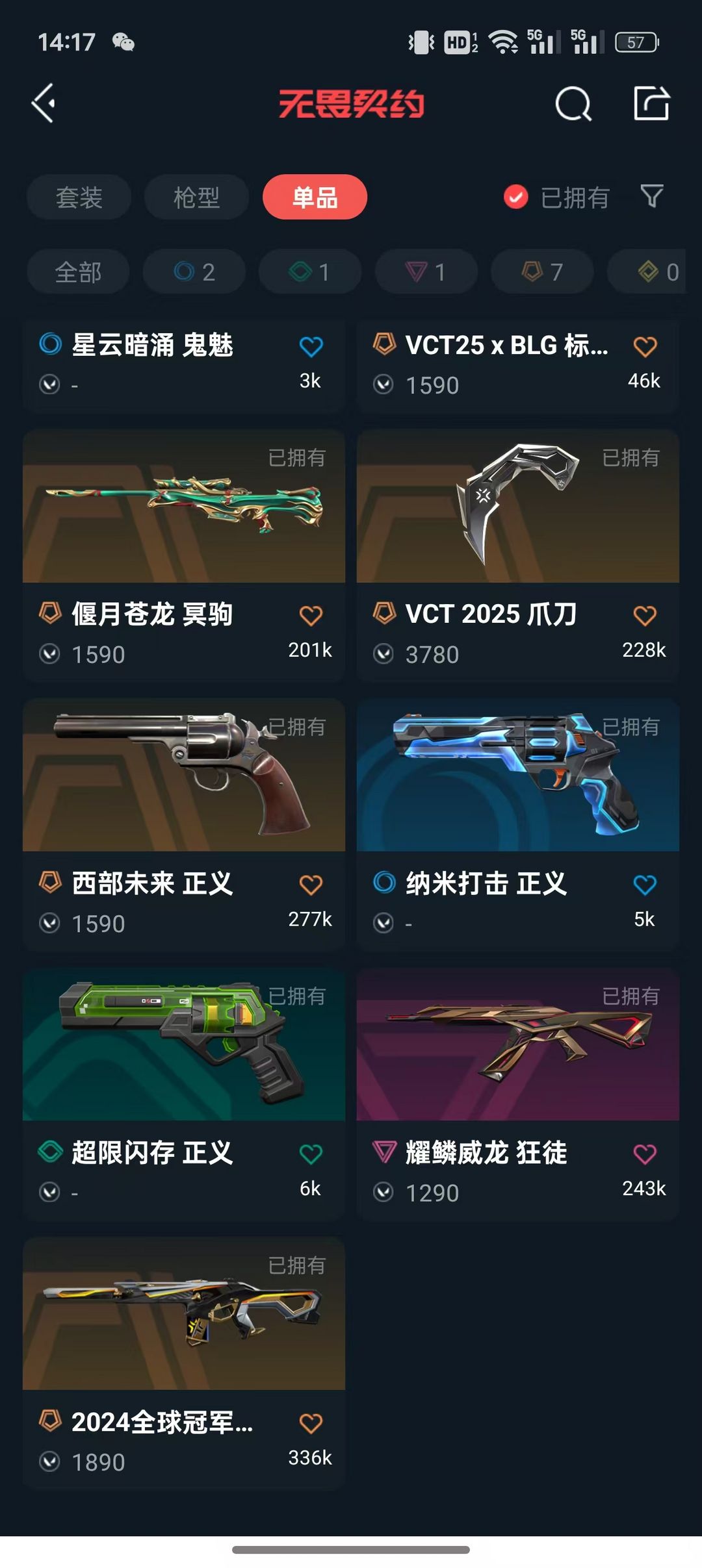Switch to the 套装 tab
Screen dimensions: 702x1568
(79, 197)
